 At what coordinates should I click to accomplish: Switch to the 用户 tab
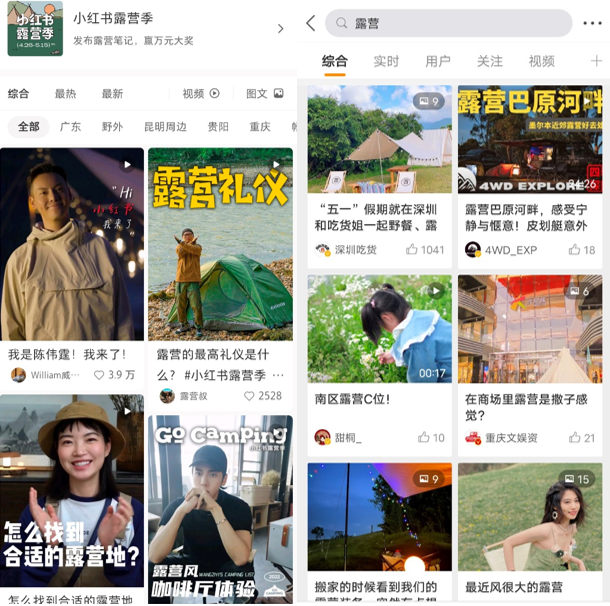(x=438, y=62)
